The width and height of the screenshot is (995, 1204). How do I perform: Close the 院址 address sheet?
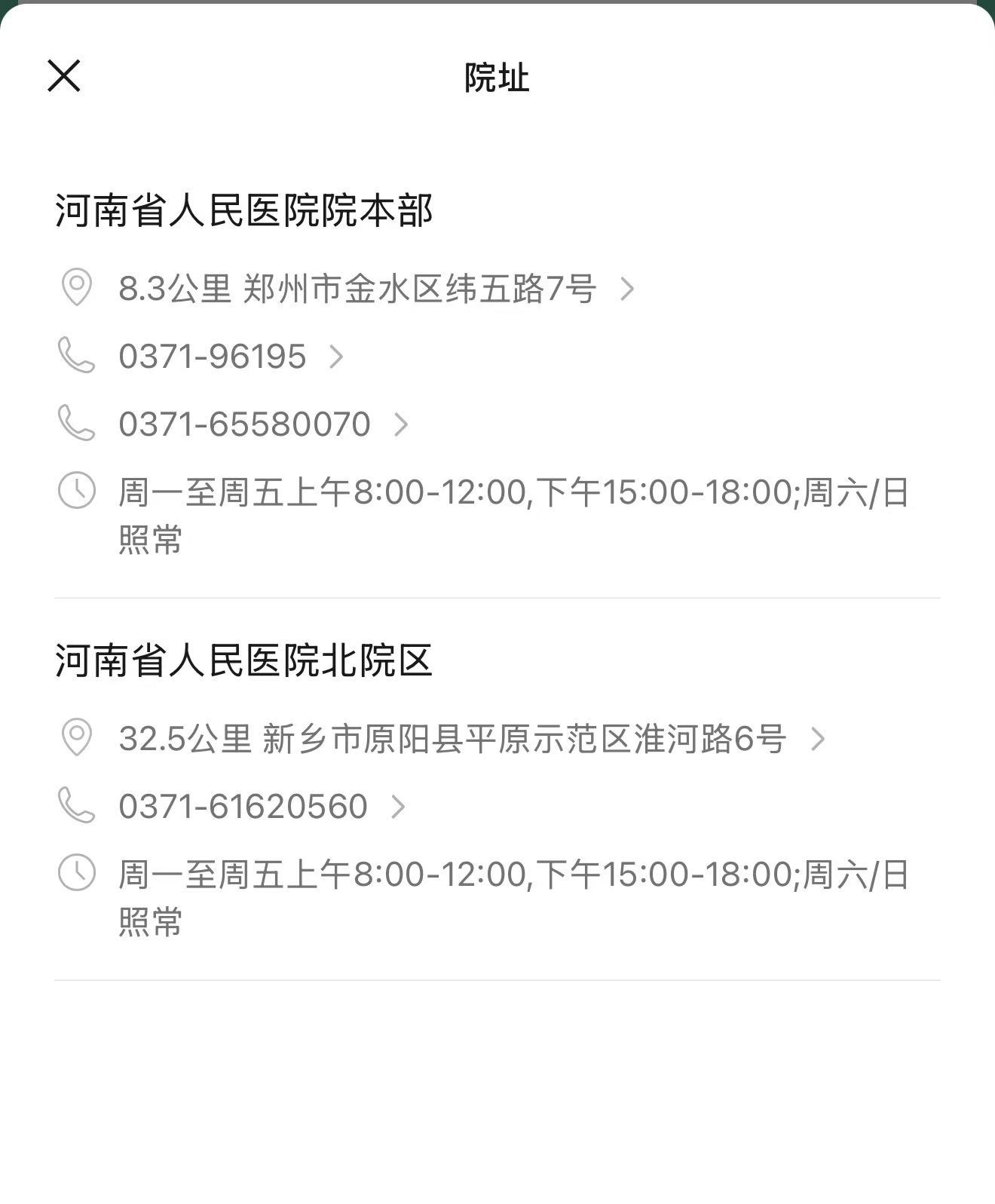[x=64, y=76]
